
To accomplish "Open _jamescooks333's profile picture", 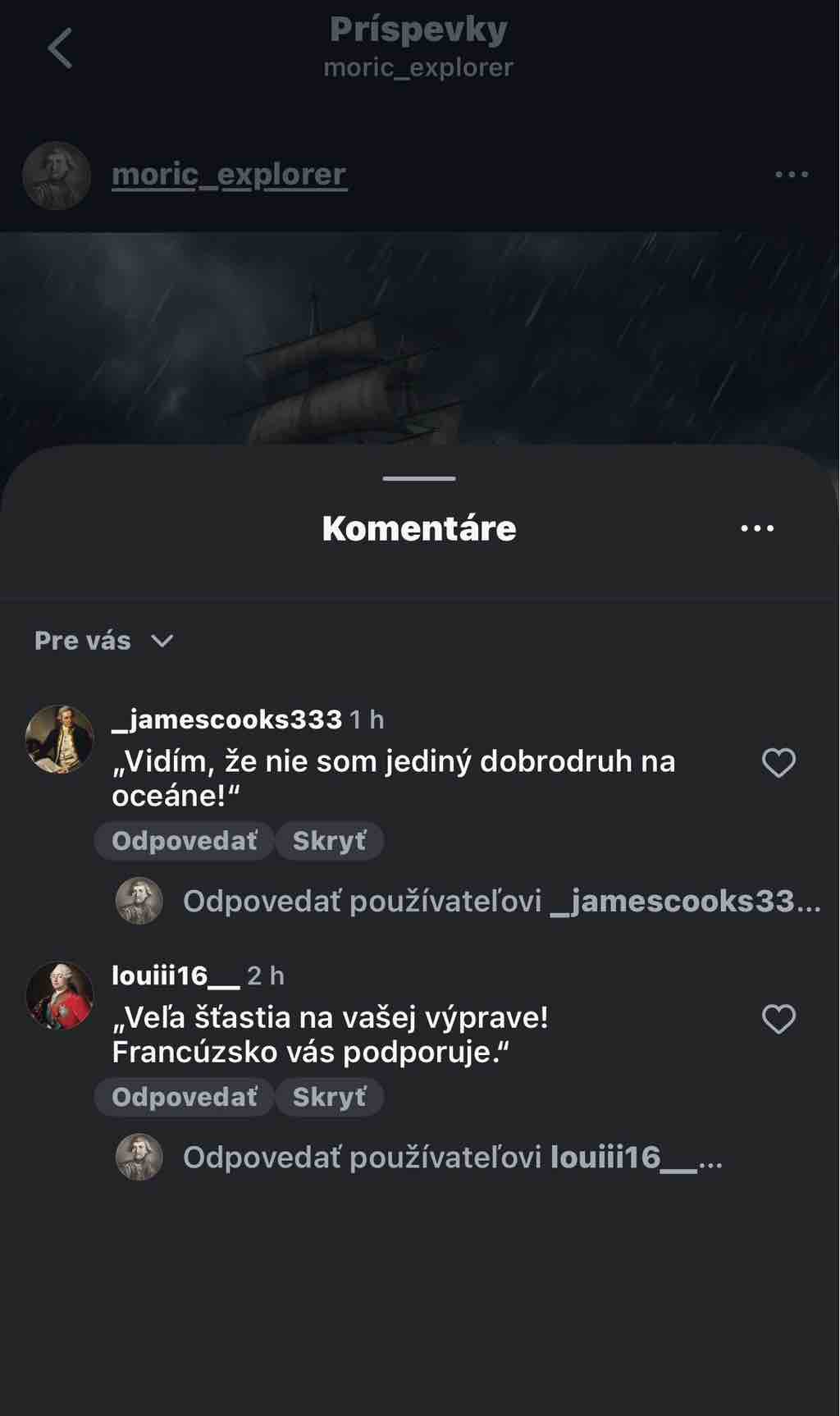I will [59, 739].
